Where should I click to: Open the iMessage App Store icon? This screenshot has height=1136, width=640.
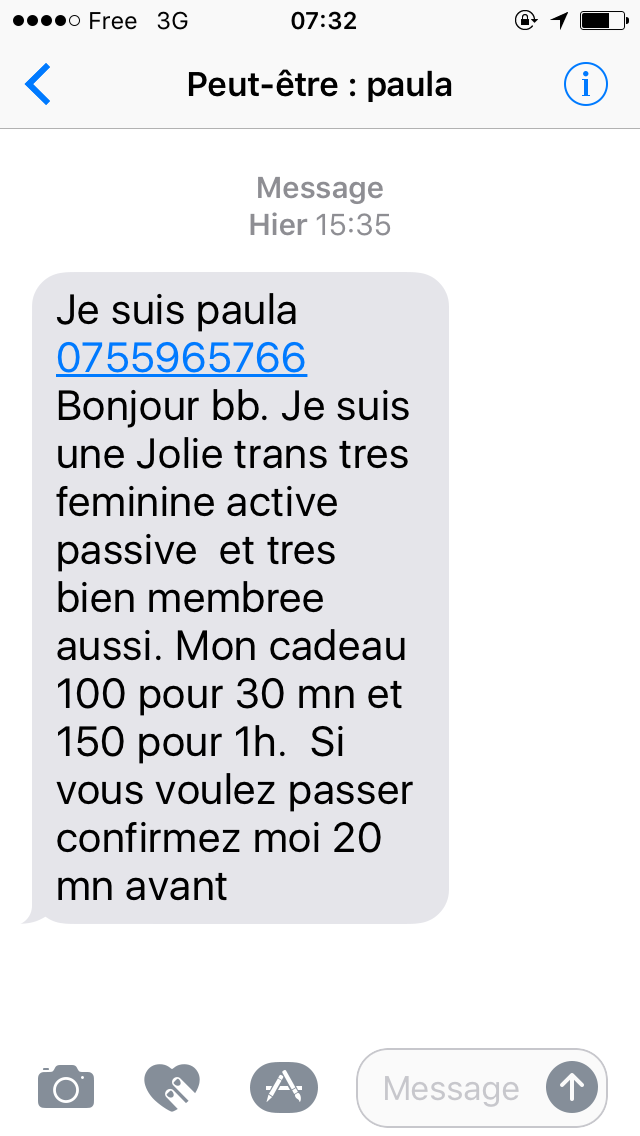283,1087
